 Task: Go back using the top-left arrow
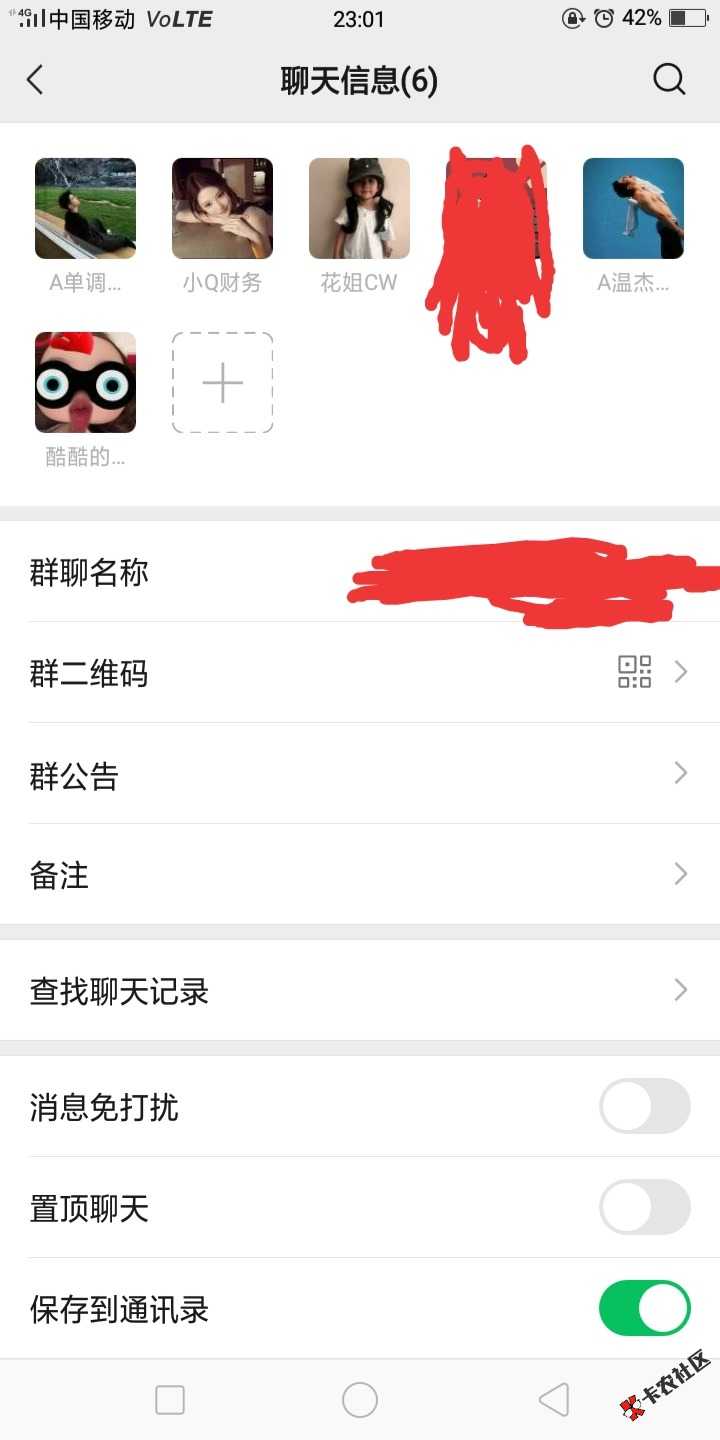[x=36, y=80]
